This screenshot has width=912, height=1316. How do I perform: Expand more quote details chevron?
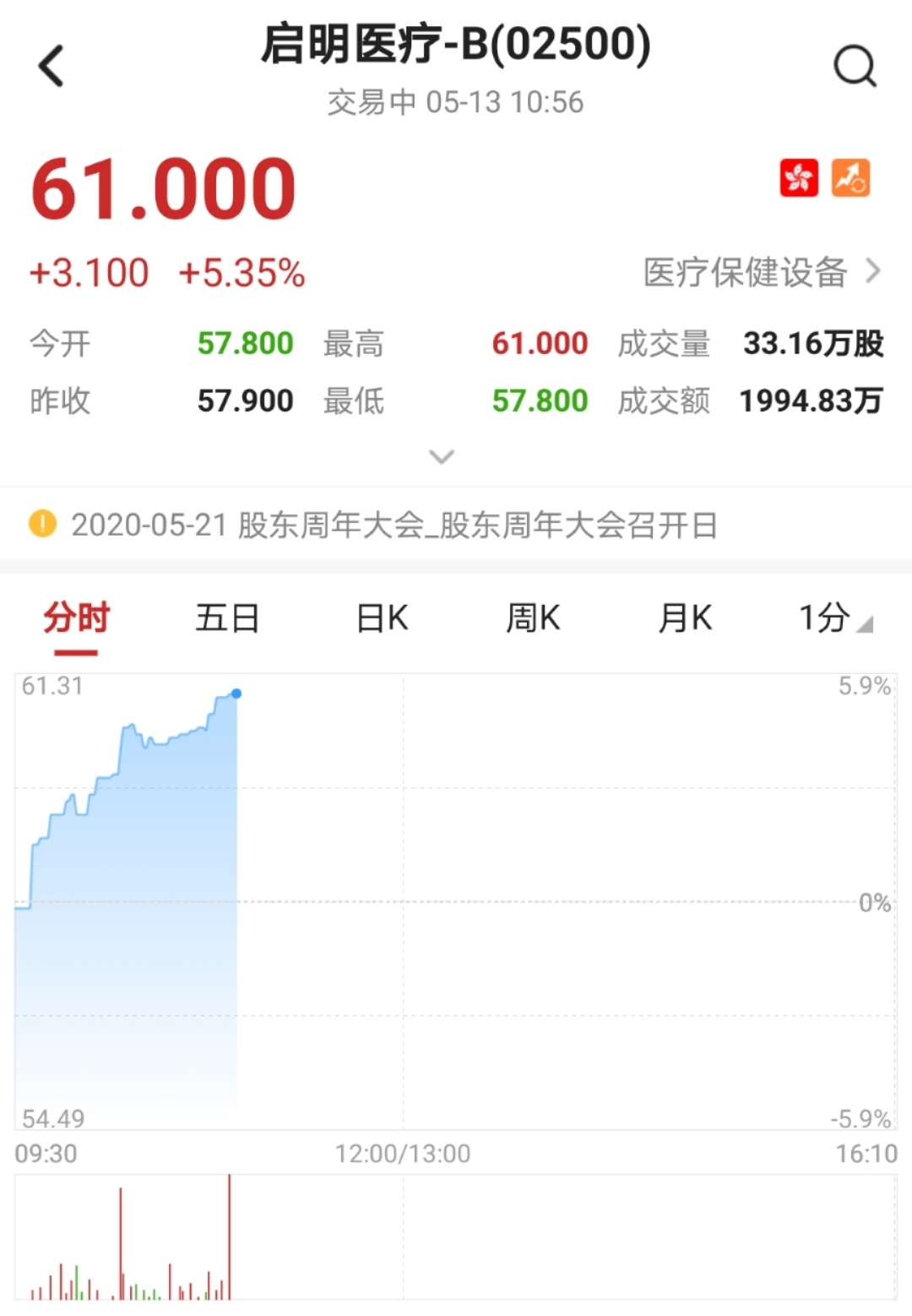[442, 457]
